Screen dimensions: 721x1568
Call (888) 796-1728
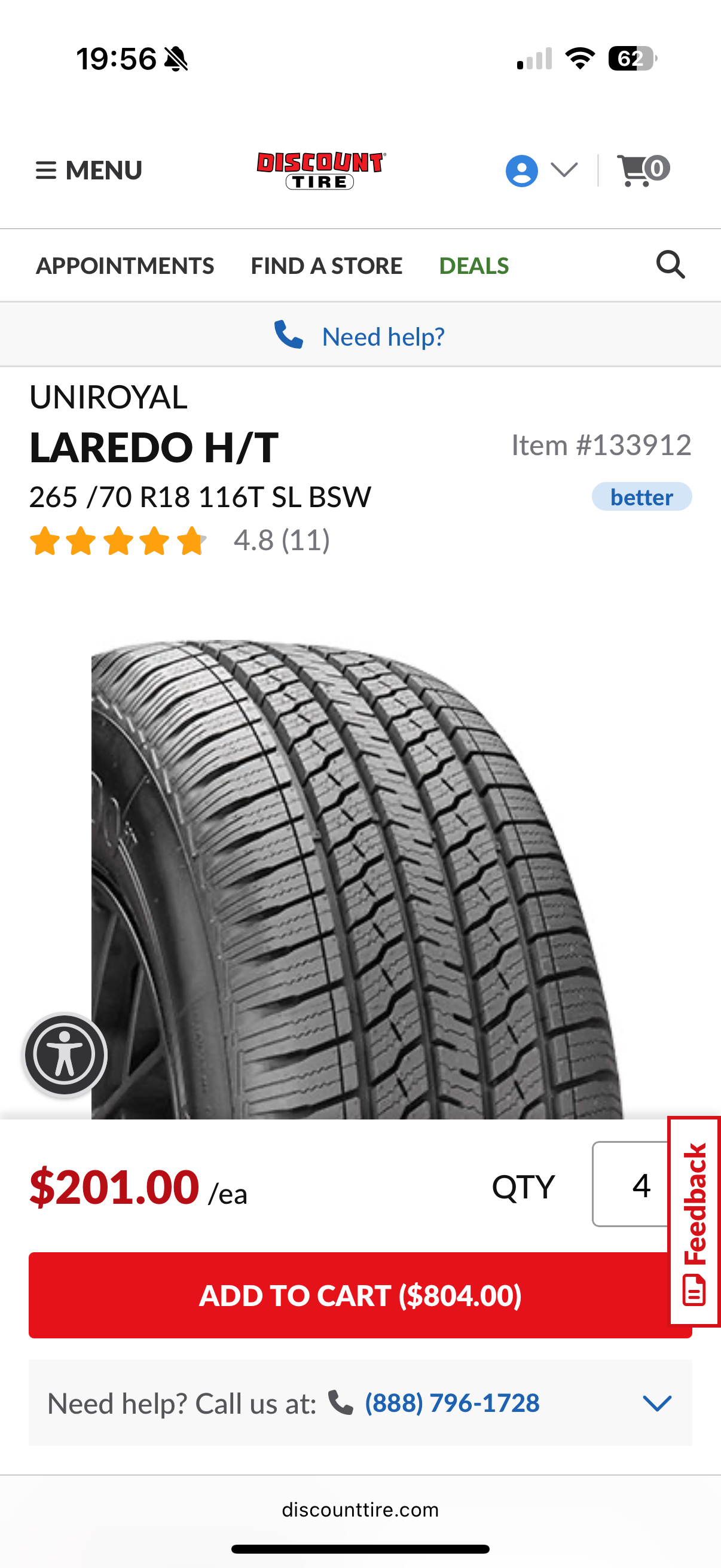point(451,1402)
